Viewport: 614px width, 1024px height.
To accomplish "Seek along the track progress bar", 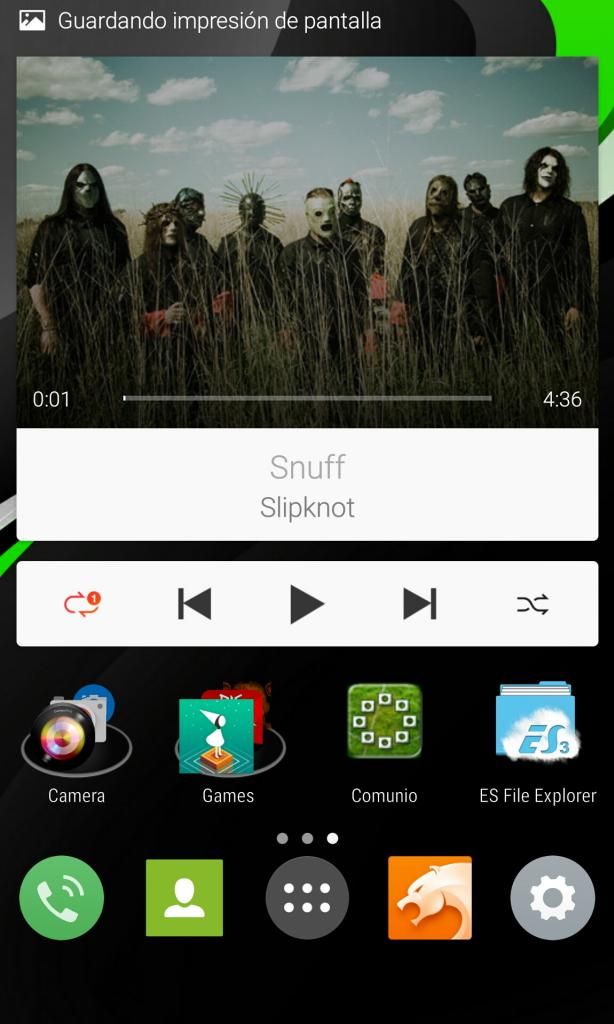I will point(307,398).
